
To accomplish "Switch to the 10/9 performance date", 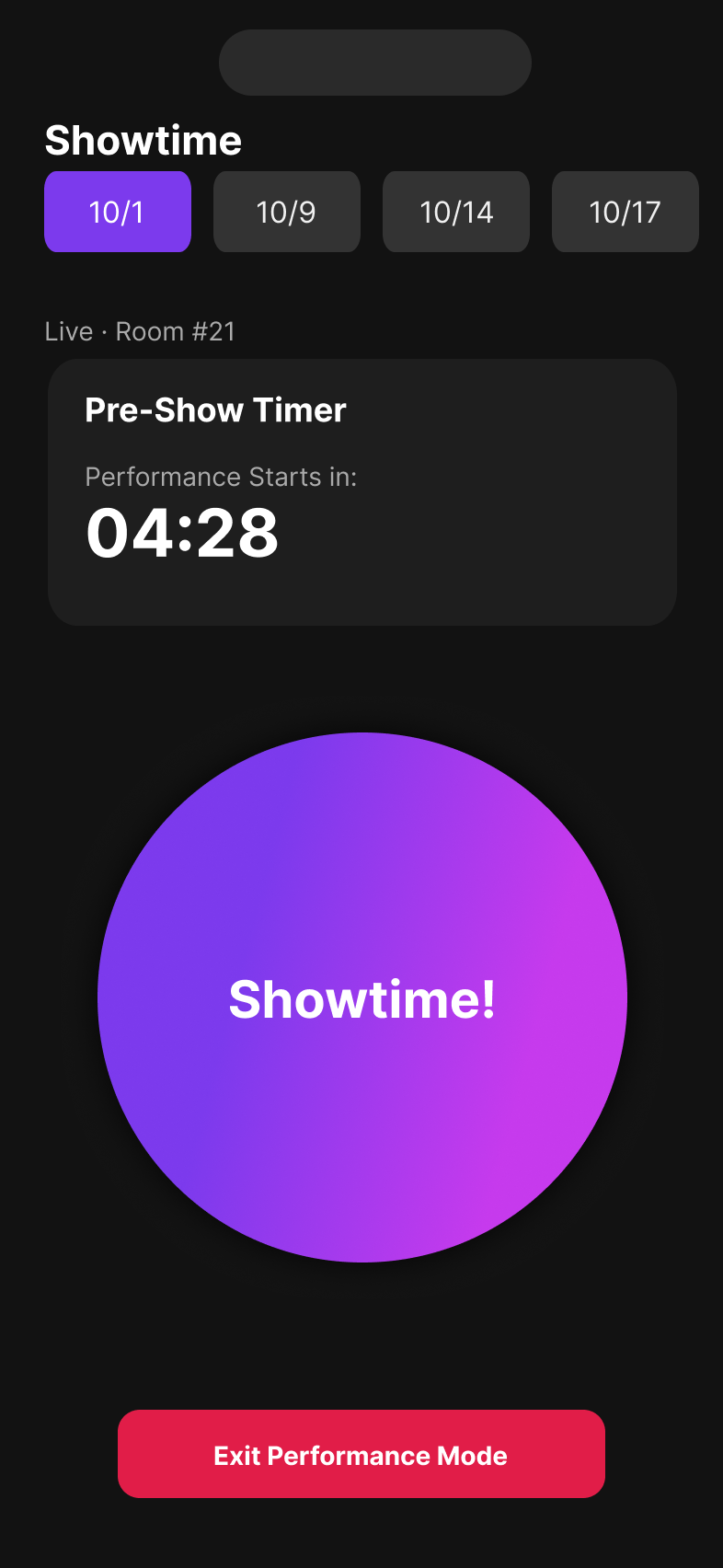I will pos(286,212).
